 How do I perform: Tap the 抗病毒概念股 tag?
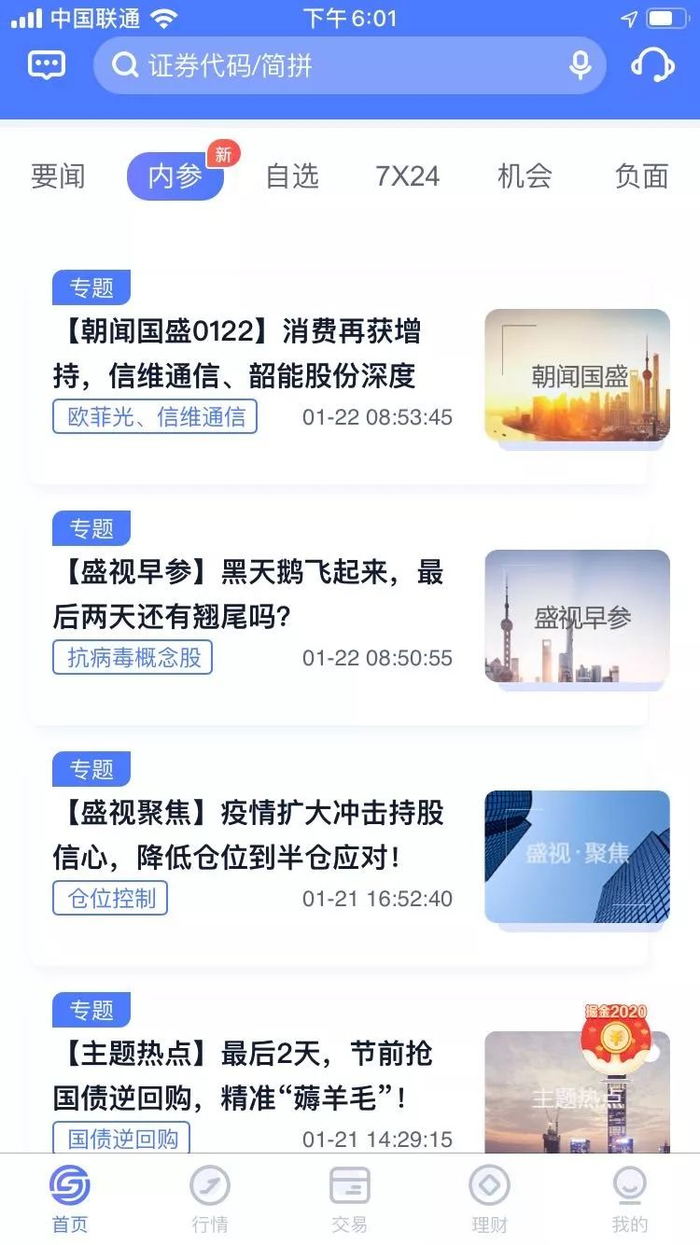tap(133, 658)
